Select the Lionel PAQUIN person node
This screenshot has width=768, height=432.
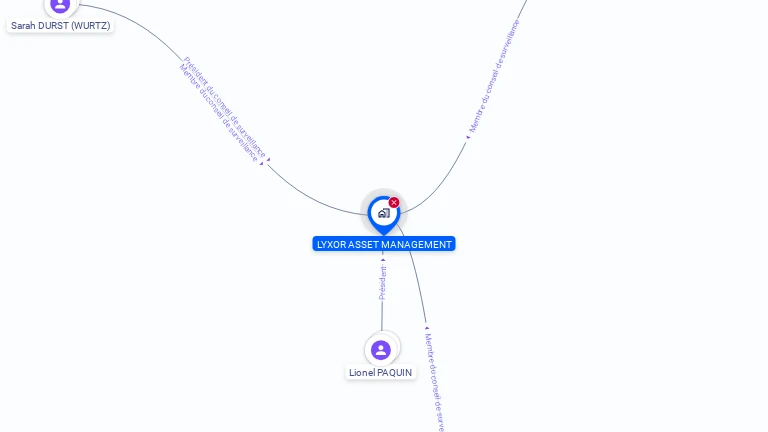380,350
